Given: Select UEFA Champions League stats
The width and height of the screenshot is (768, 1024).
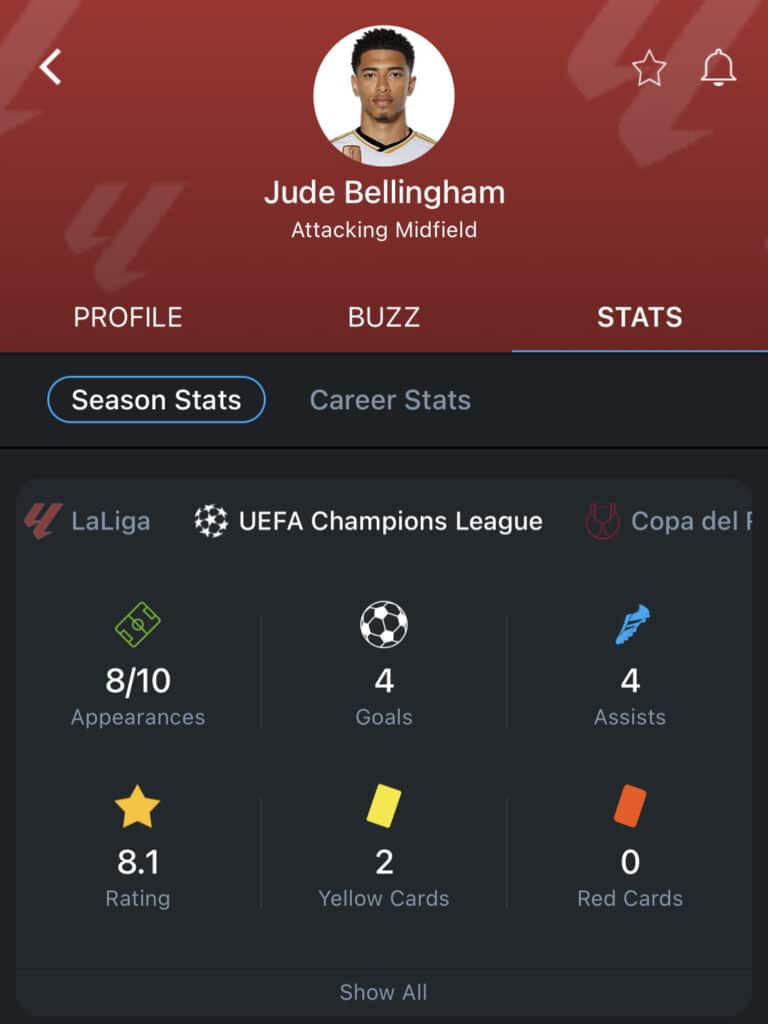Looking at the screenshot, I should click(369, 521).
